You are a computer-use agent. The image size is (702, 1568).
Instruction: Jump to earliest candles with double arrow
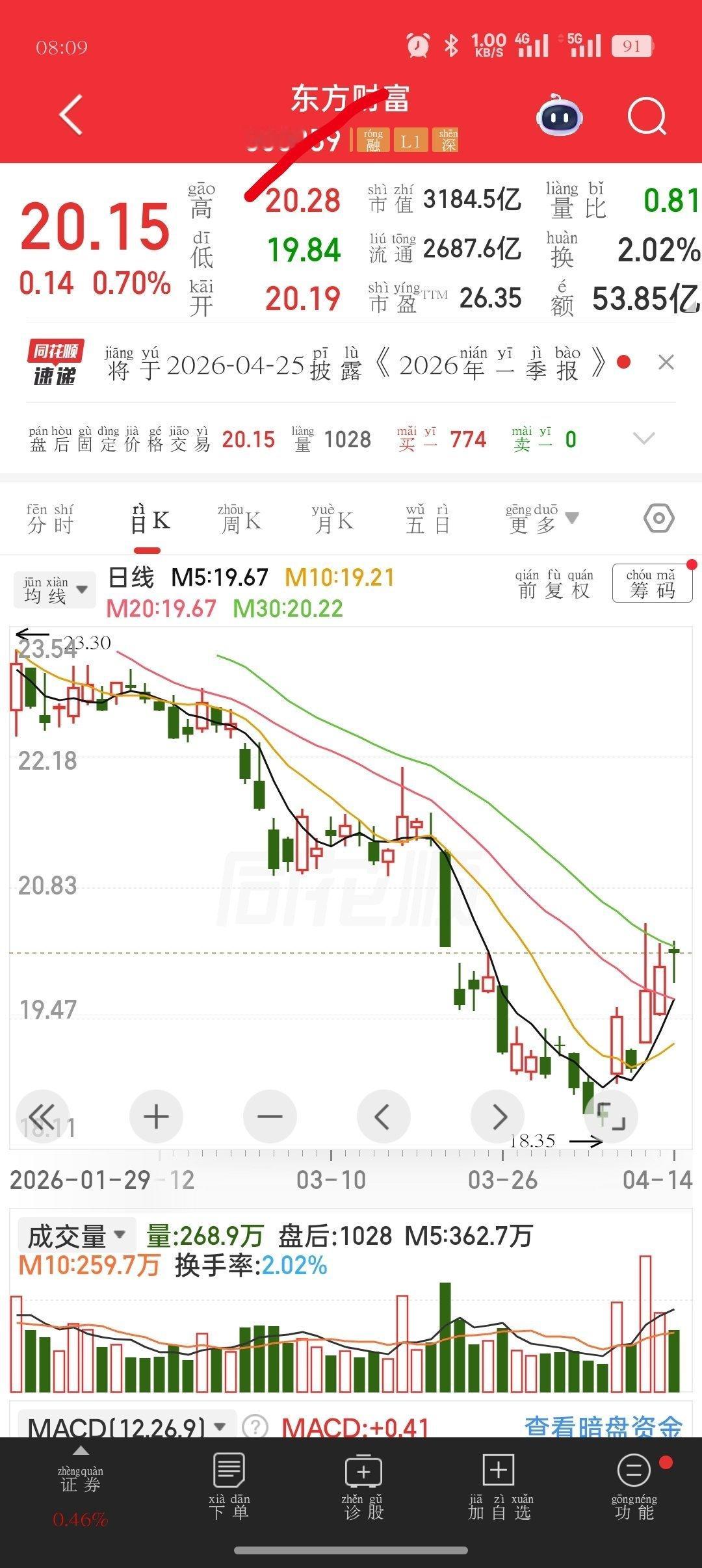(x=42, y=1117)
